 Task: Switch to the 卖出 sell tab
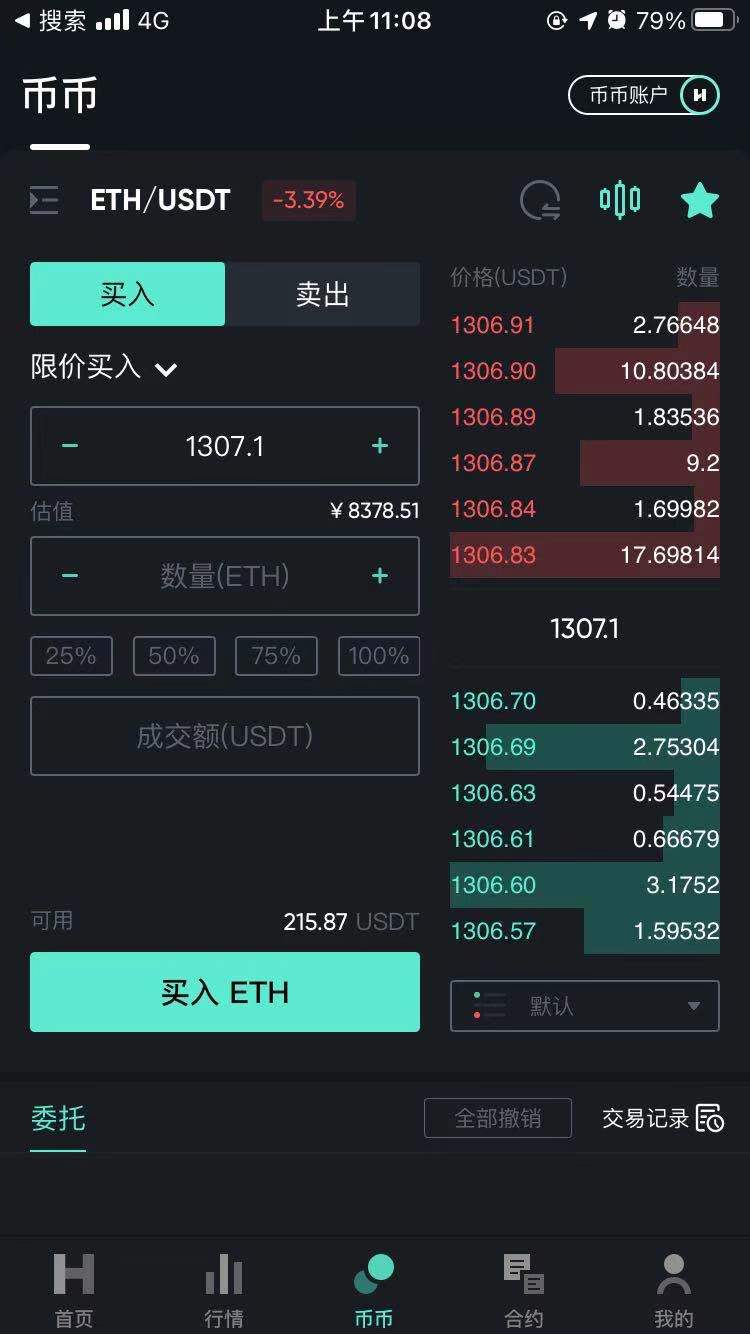pos(322,294)
